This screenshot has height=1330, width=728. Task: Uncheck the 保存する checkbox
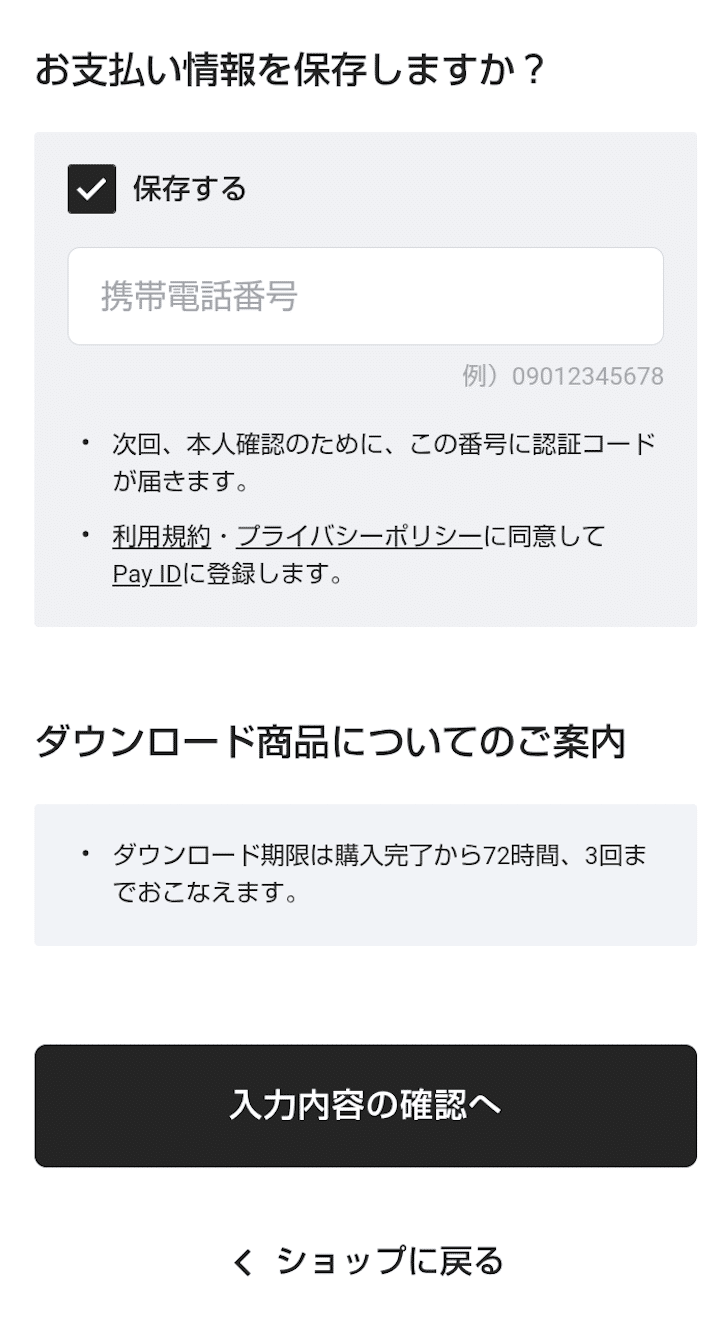[92, 189]
